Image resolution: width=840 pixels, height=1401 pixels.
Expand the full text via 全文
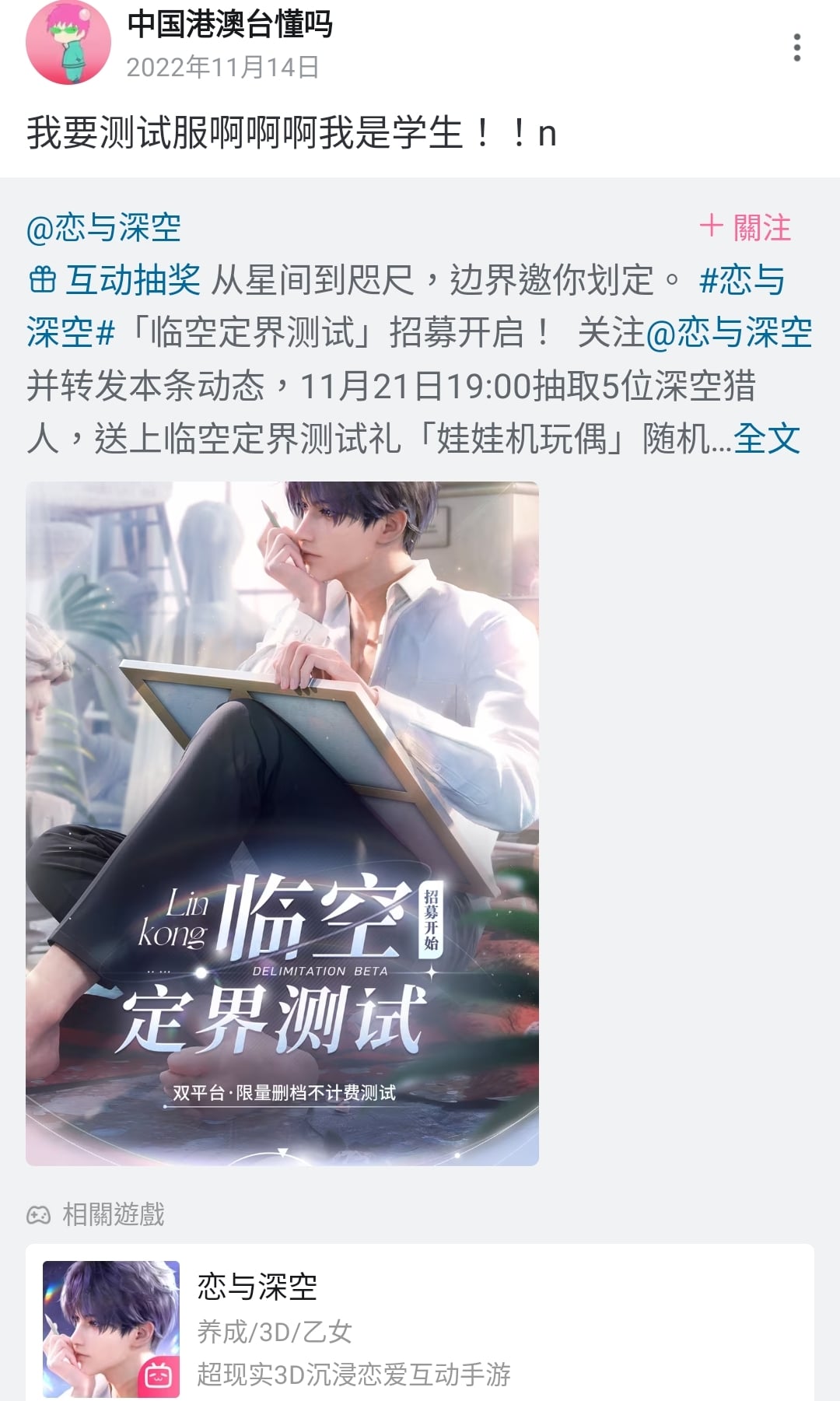tap(766, 439)
